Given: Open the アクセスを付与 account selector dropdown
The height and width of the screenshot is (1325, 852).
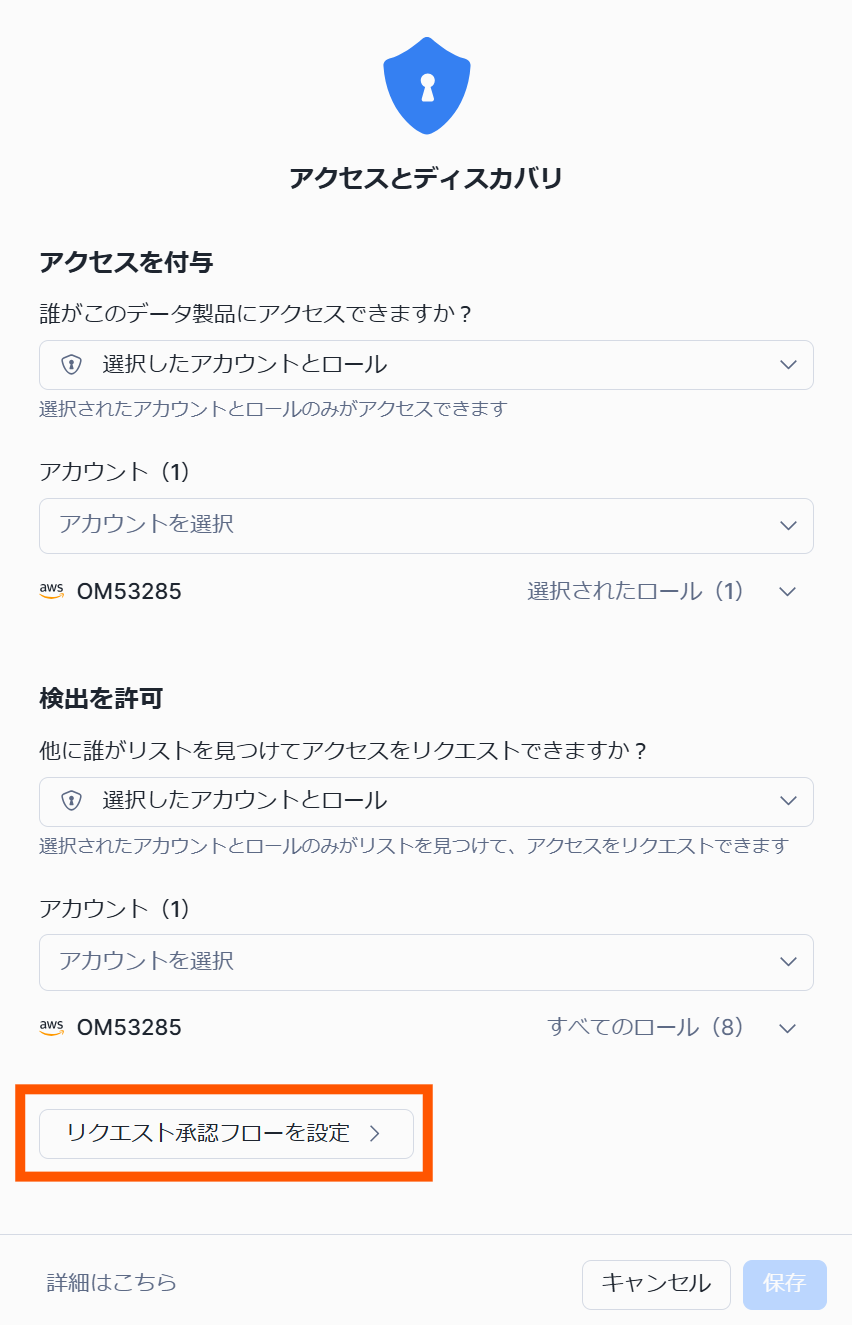Looking at the screenshot, I should (426, 525).
